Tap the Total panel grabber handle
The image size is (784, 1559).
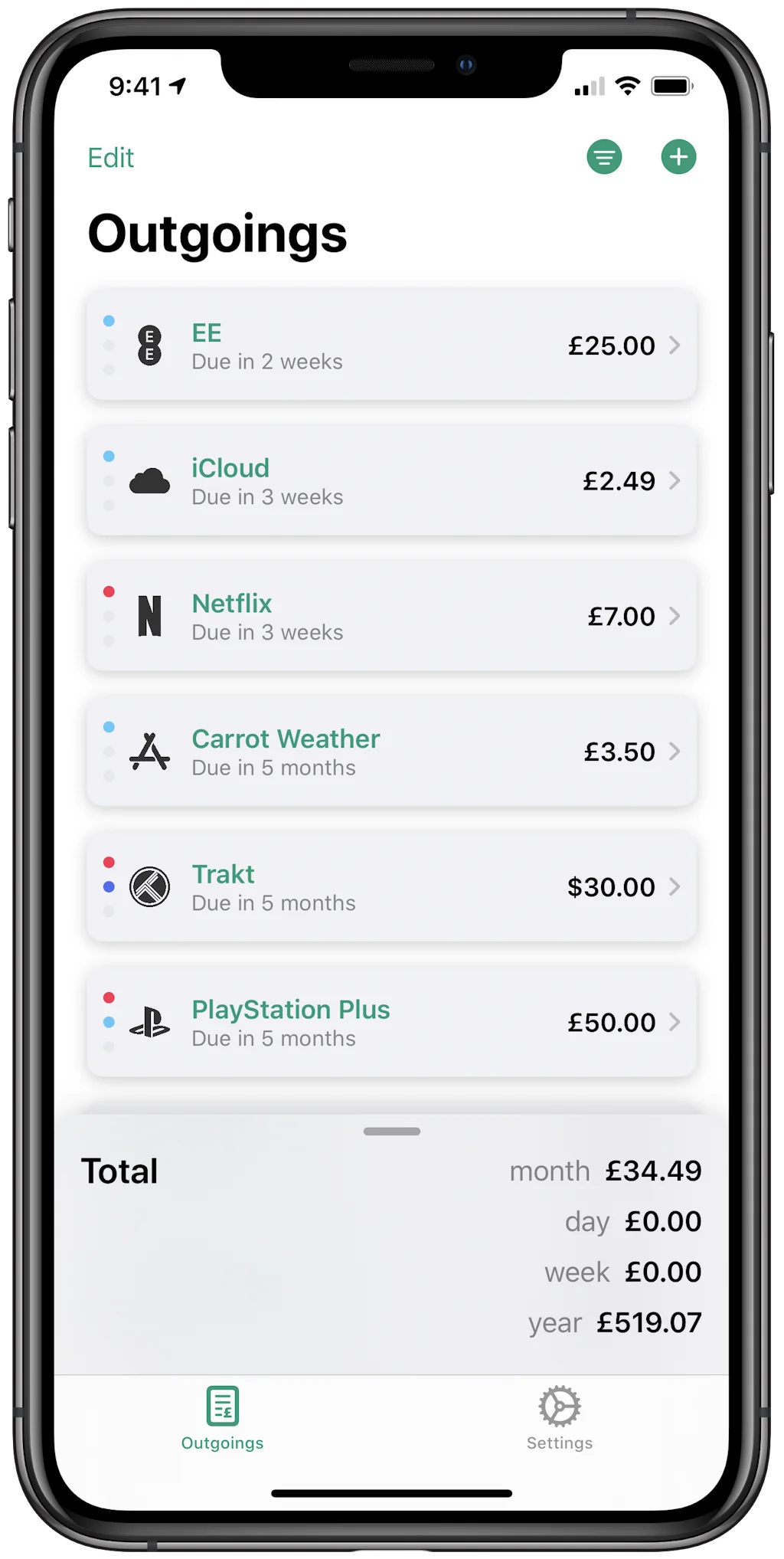391,1131
